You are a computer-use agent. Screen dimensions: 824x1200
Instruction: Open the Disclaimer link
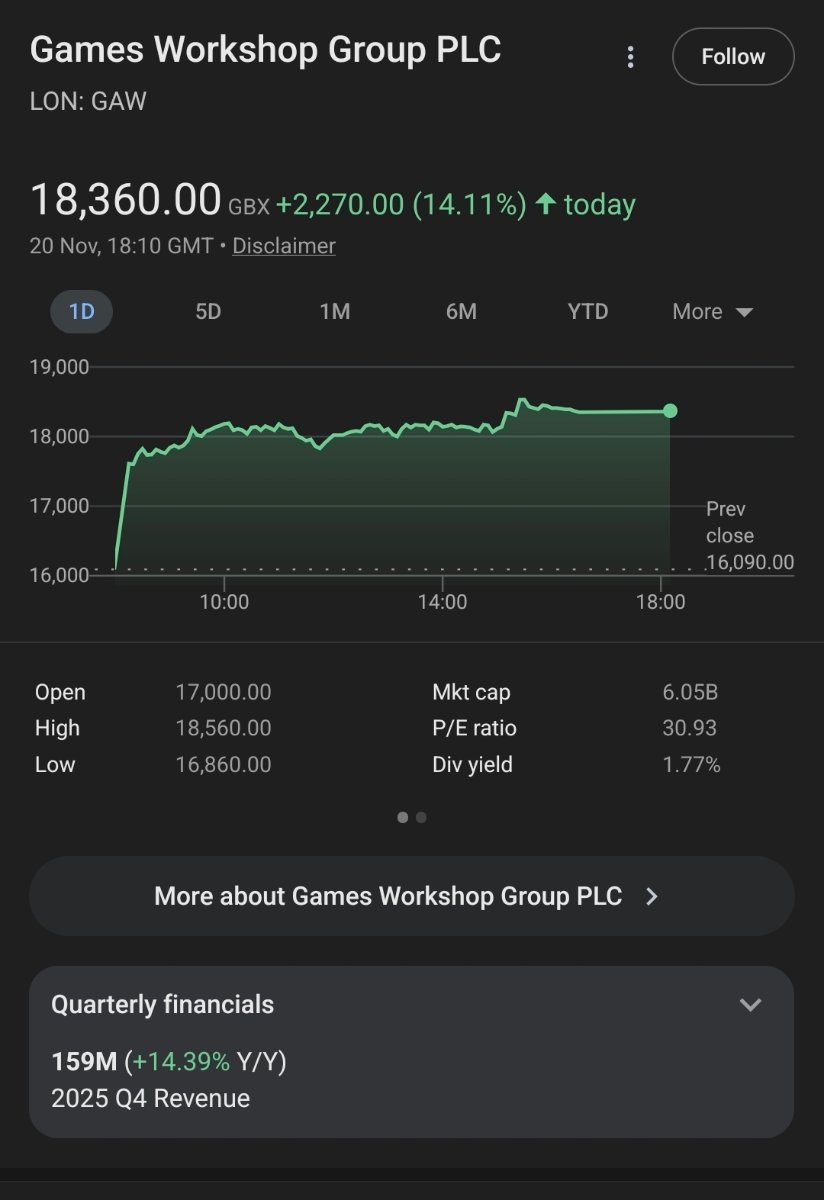pos(284,246)
